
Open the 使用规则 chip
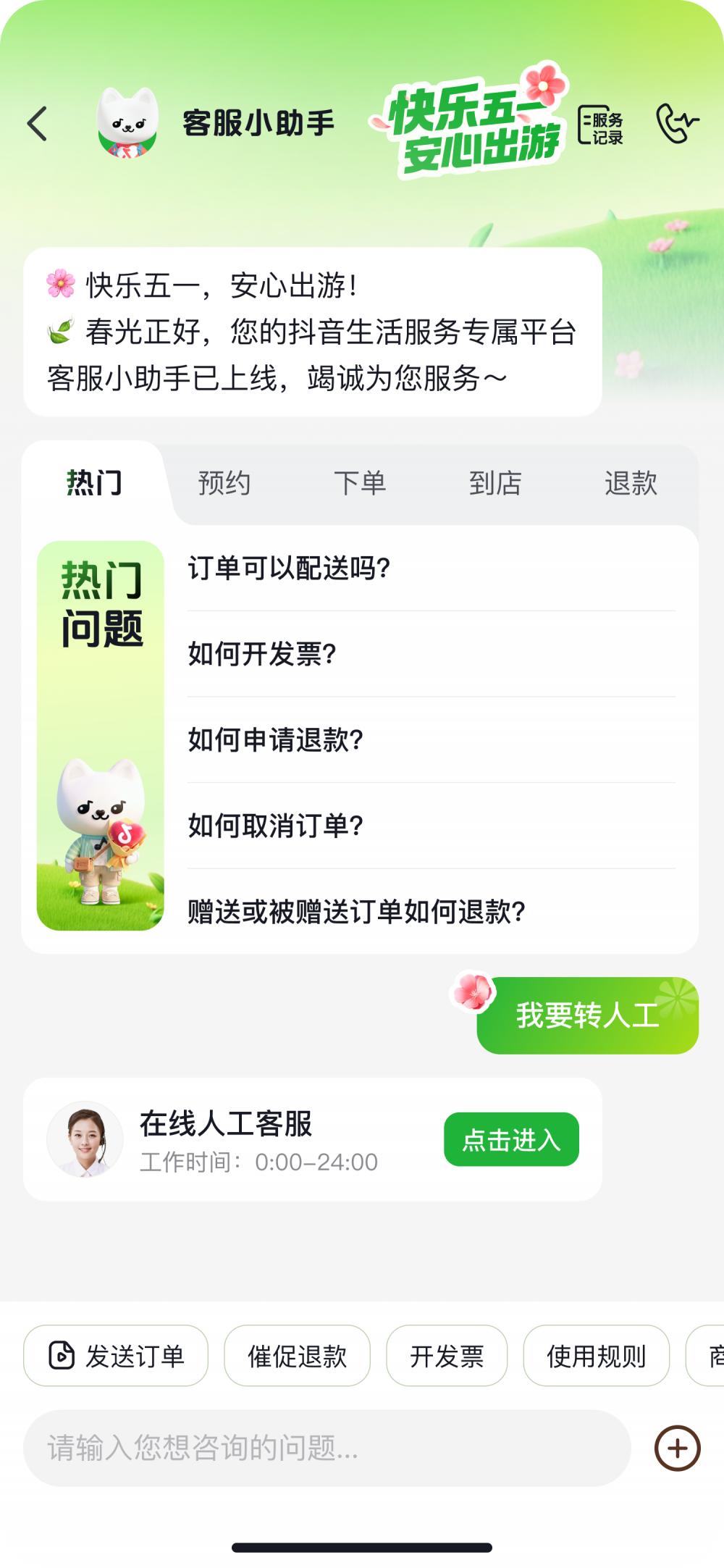[596, 1356]
